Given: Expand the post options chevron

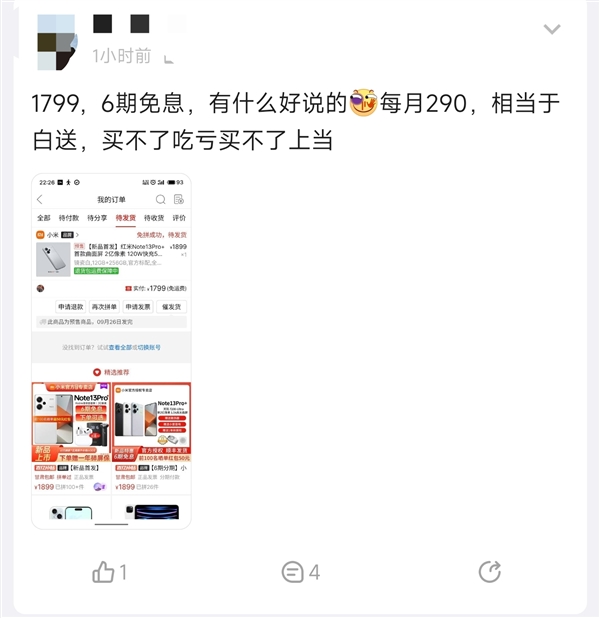Looking at the screenshot, I should pyautogui.click(x=552, y=29).
